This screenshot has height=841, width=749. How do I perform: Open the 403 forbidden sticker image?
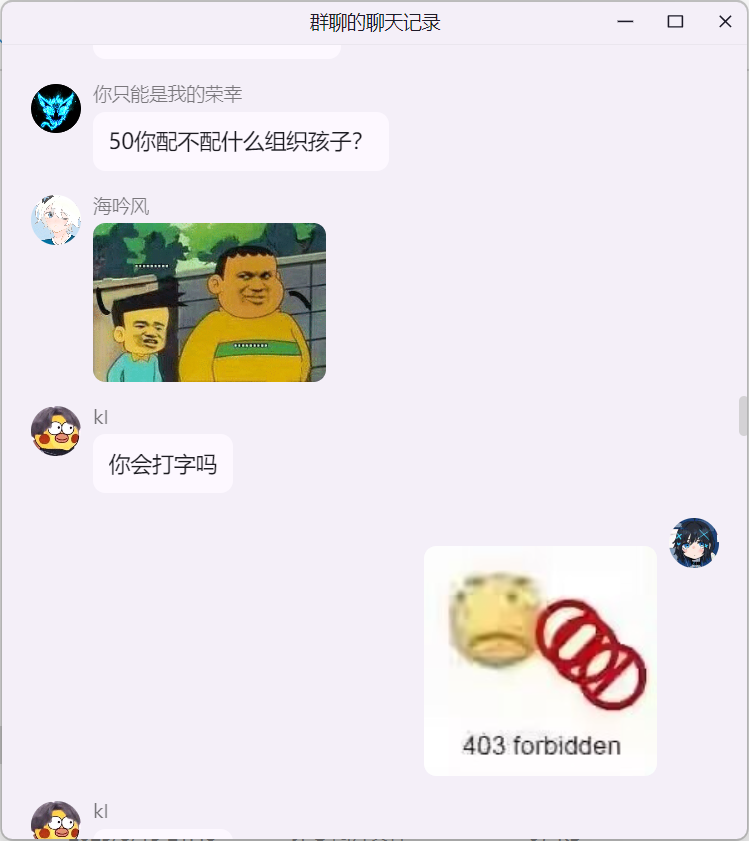point(540,660)
